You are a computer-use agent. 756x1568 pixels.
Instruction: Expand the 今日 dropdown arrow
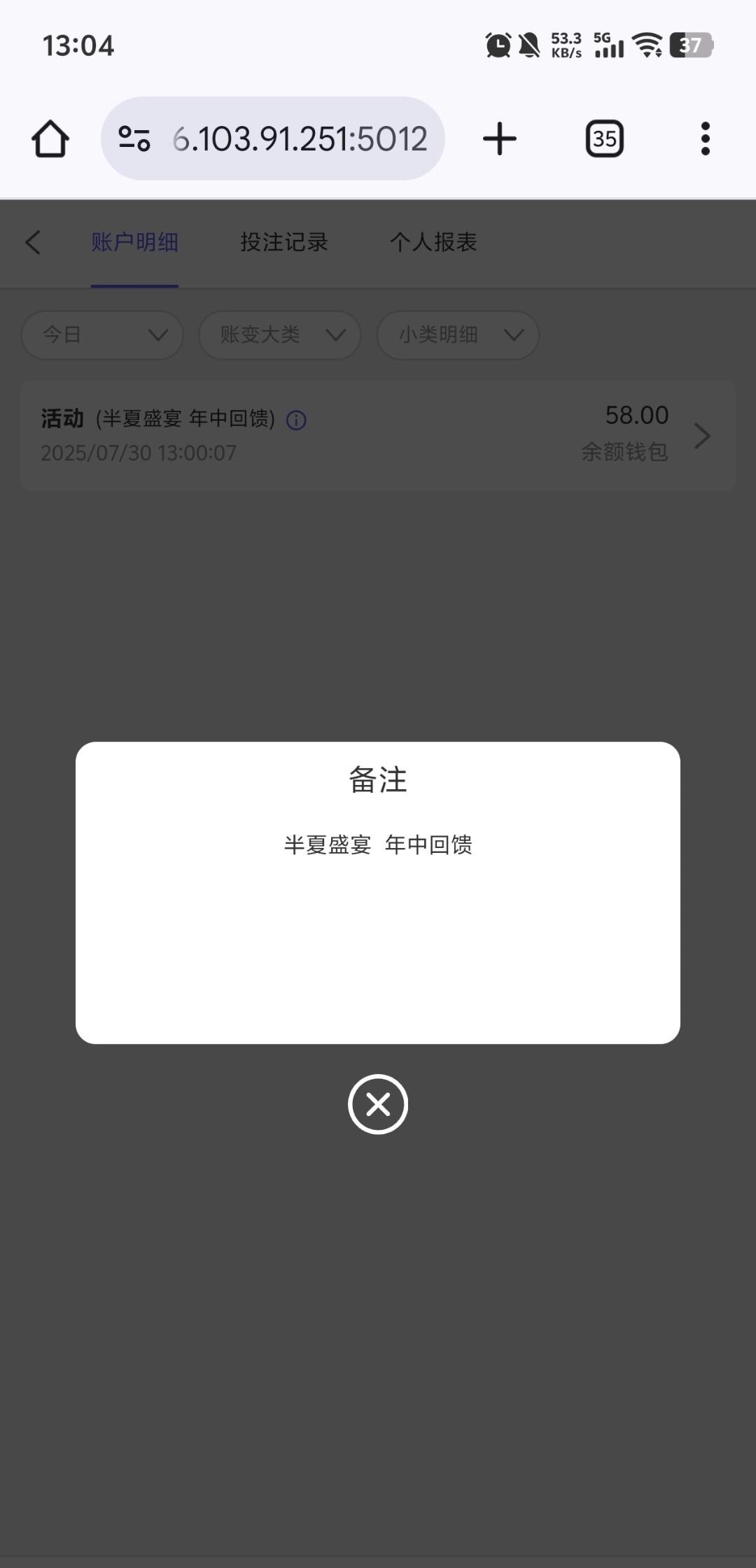coord(157,335)
